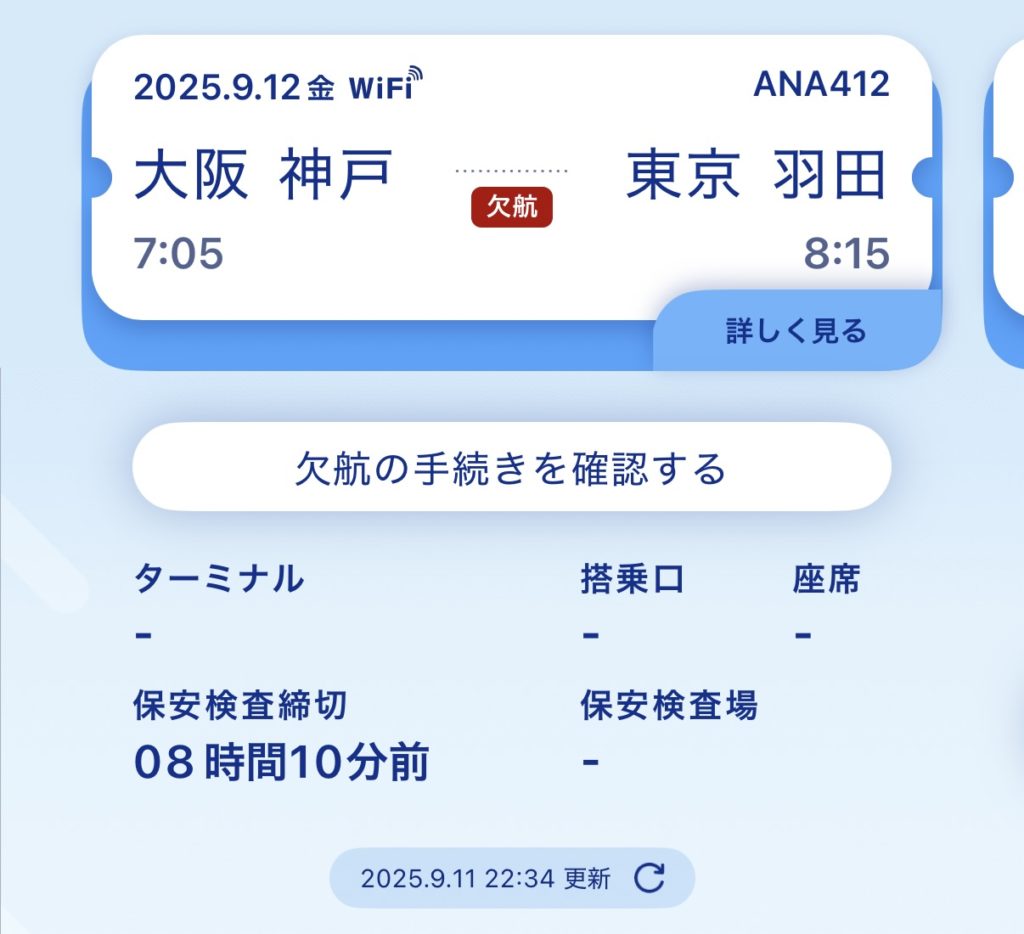
Task: Tap 欠航の手続きを確認する button
Action: 511,467
